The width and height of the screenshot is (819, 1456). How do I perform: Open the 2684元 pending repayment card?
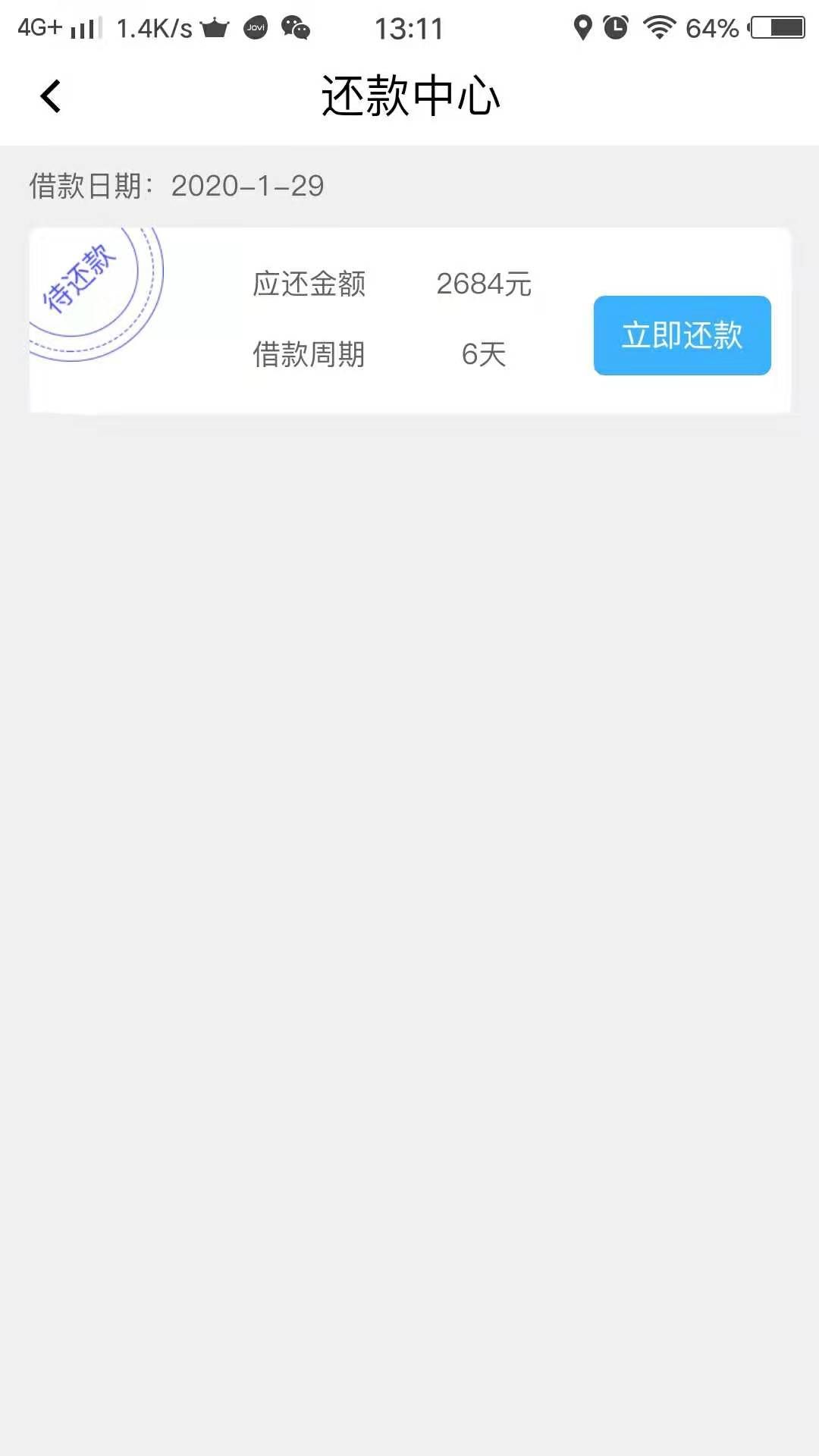[x=409, y=321]
